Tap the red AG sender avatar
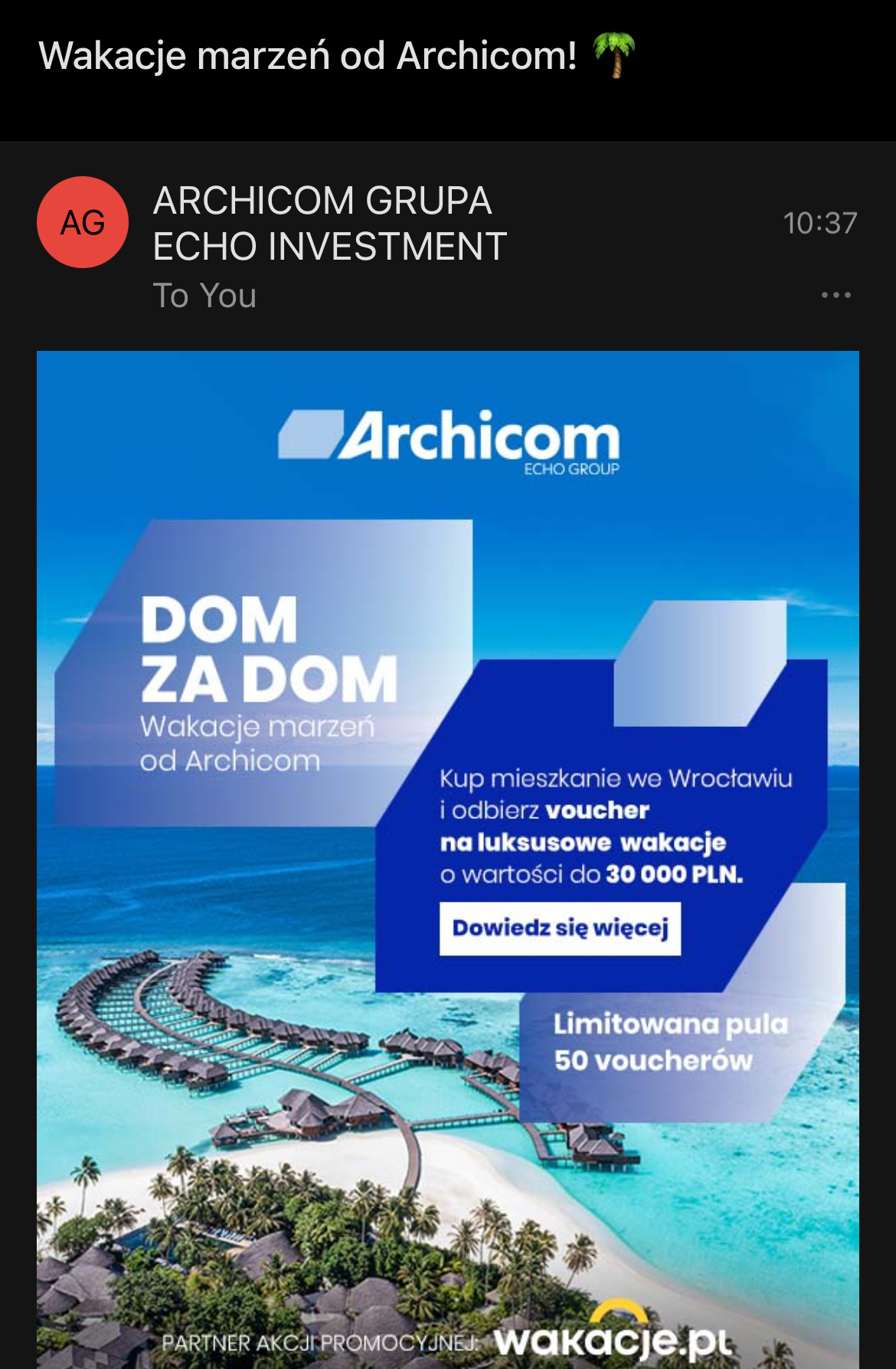 (83, 222)
